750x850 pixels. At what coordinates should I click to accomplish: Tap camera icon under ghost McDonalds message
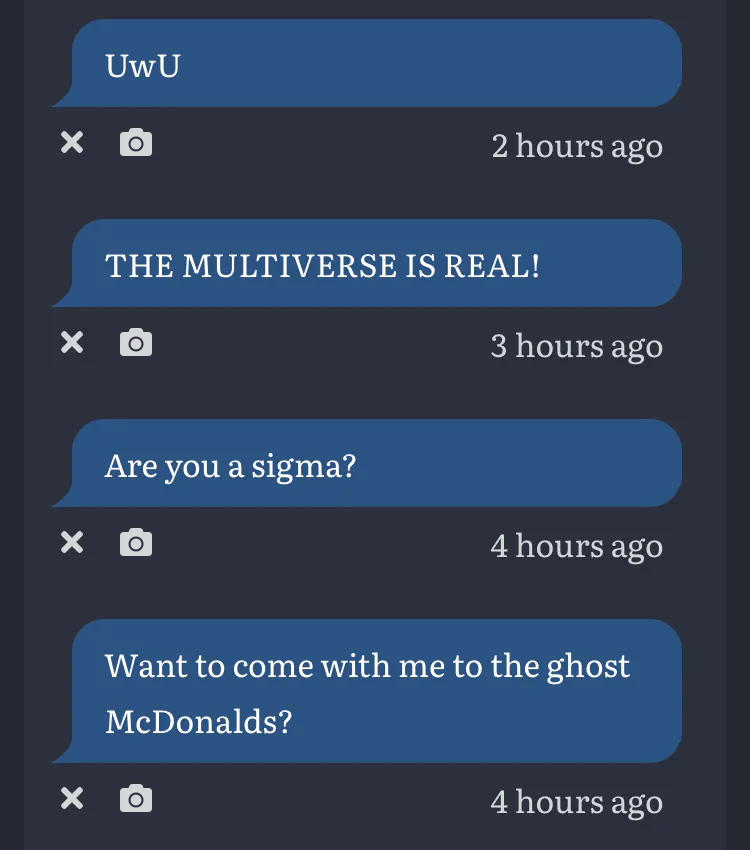pyautogui.click(x=136, y=799)
